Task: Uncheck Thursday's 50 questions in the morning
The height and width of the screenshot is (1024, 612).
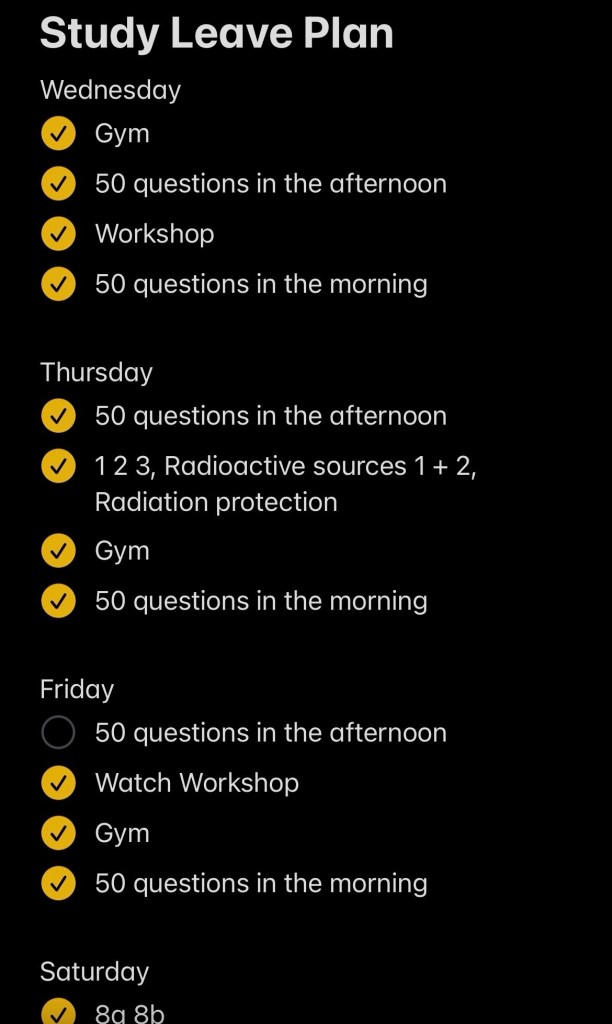Action: (x=58, y=601)
